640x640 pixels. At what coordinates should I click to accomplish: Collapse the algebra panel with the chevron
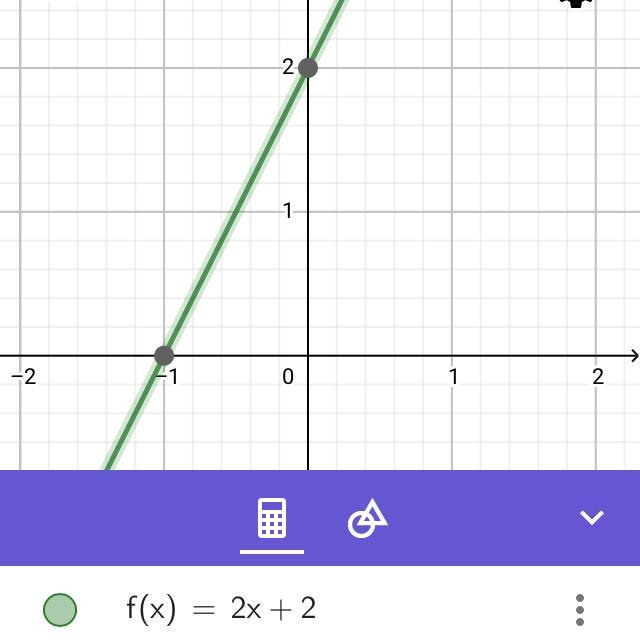pyautogui.click(x=592, y=517)
